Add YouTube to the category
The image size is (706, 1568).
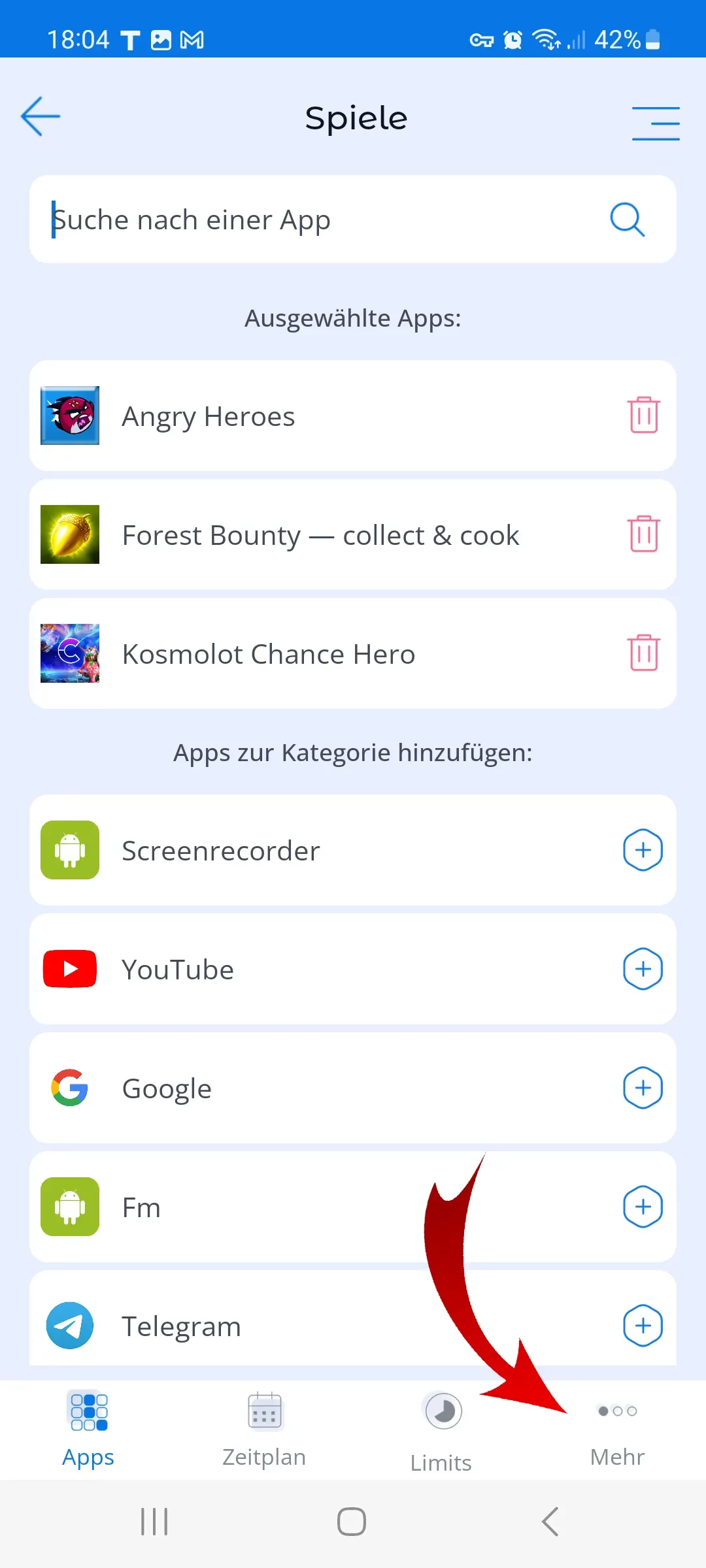[643, 969]
